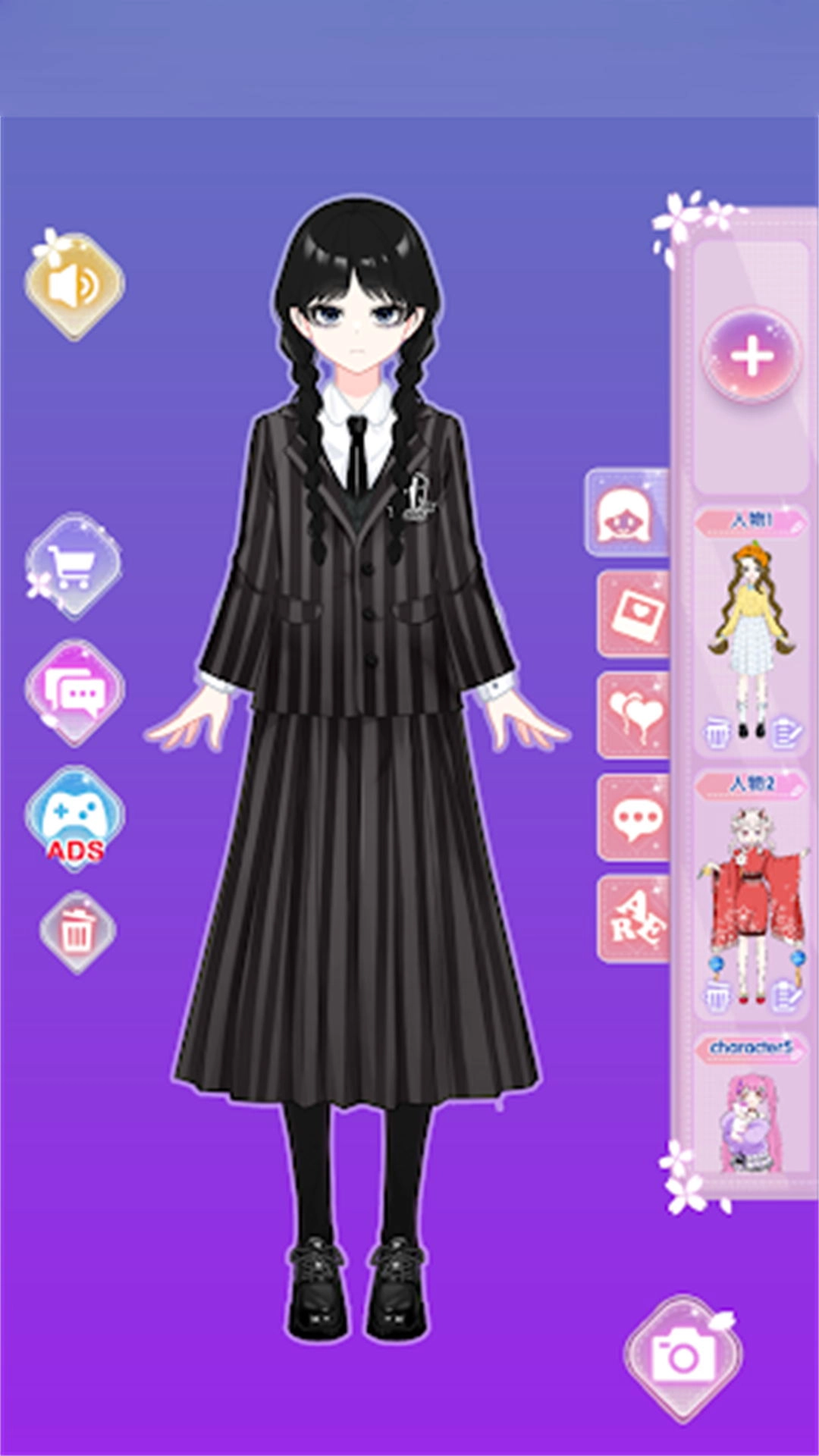Click the yellow sweater character preview
Viewport: 819px width, 1456px height.
pos(751,629)
